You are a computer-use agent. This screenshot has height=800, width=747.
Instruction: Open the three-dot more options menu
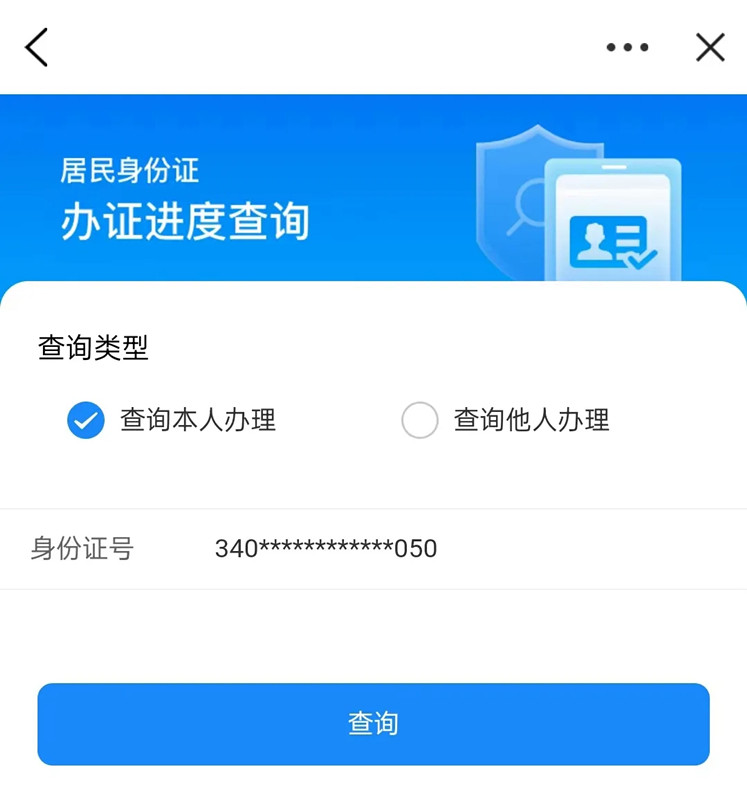point(627,47)
